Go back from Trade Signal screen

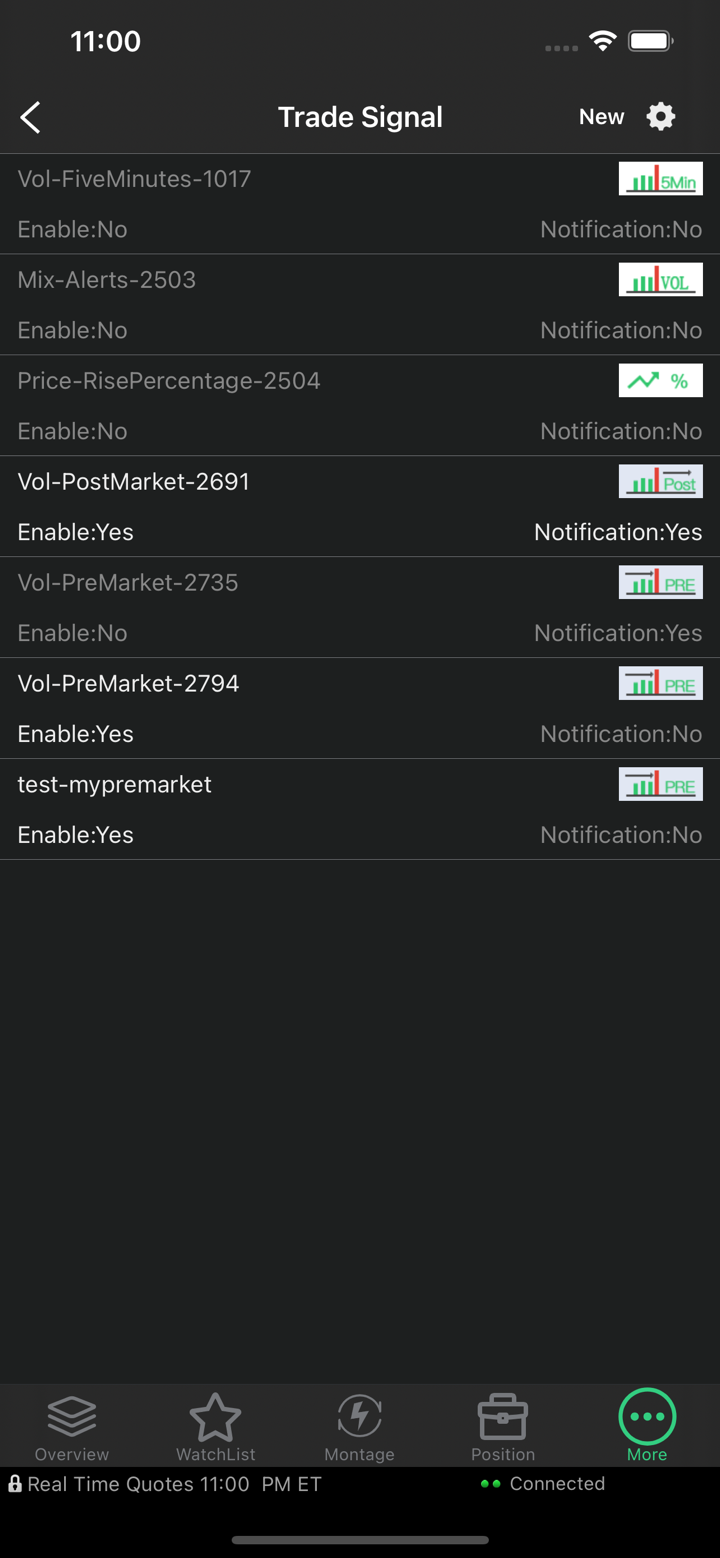click(x=31, y=117)
